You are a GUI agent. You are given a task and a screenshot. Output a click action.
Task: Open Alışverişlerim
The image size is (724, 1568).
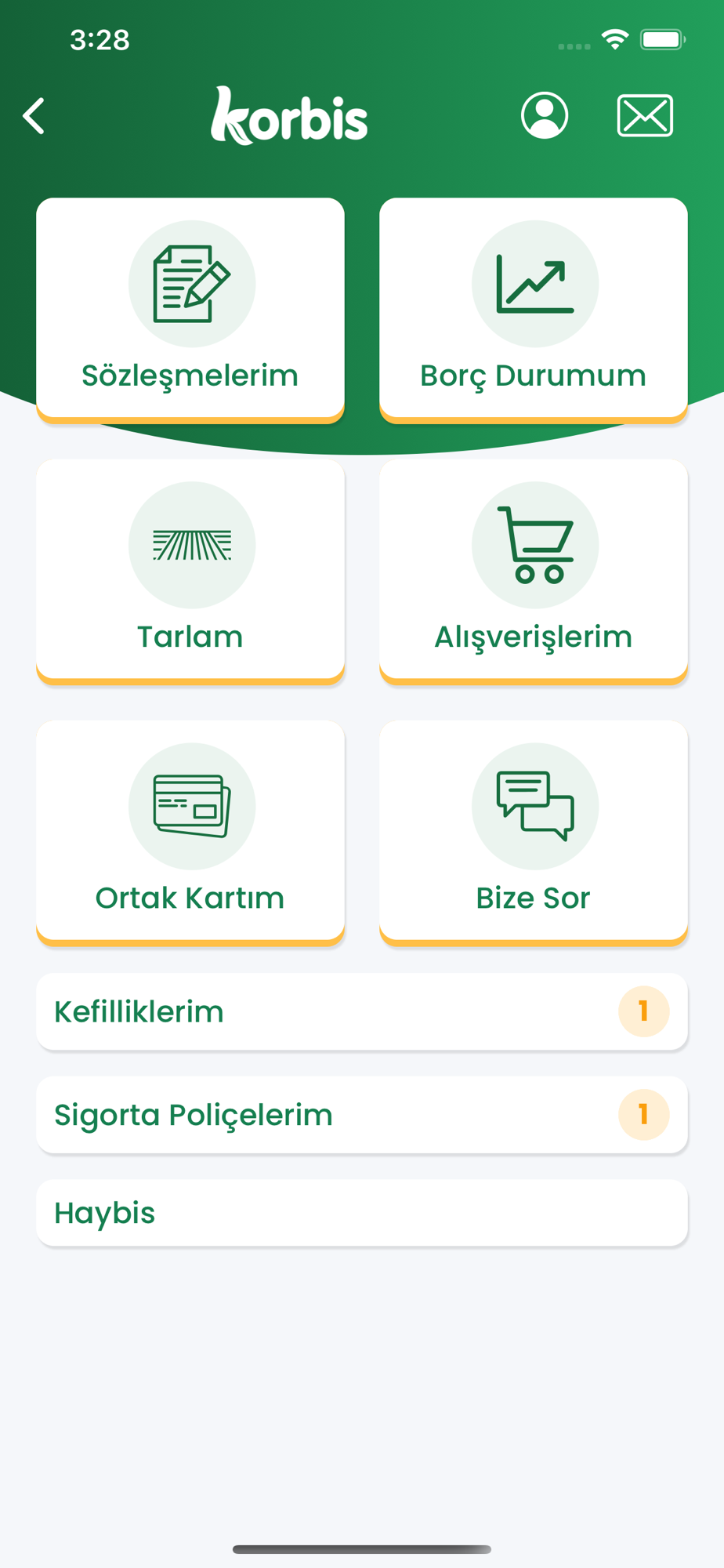(x=534, y=572)
